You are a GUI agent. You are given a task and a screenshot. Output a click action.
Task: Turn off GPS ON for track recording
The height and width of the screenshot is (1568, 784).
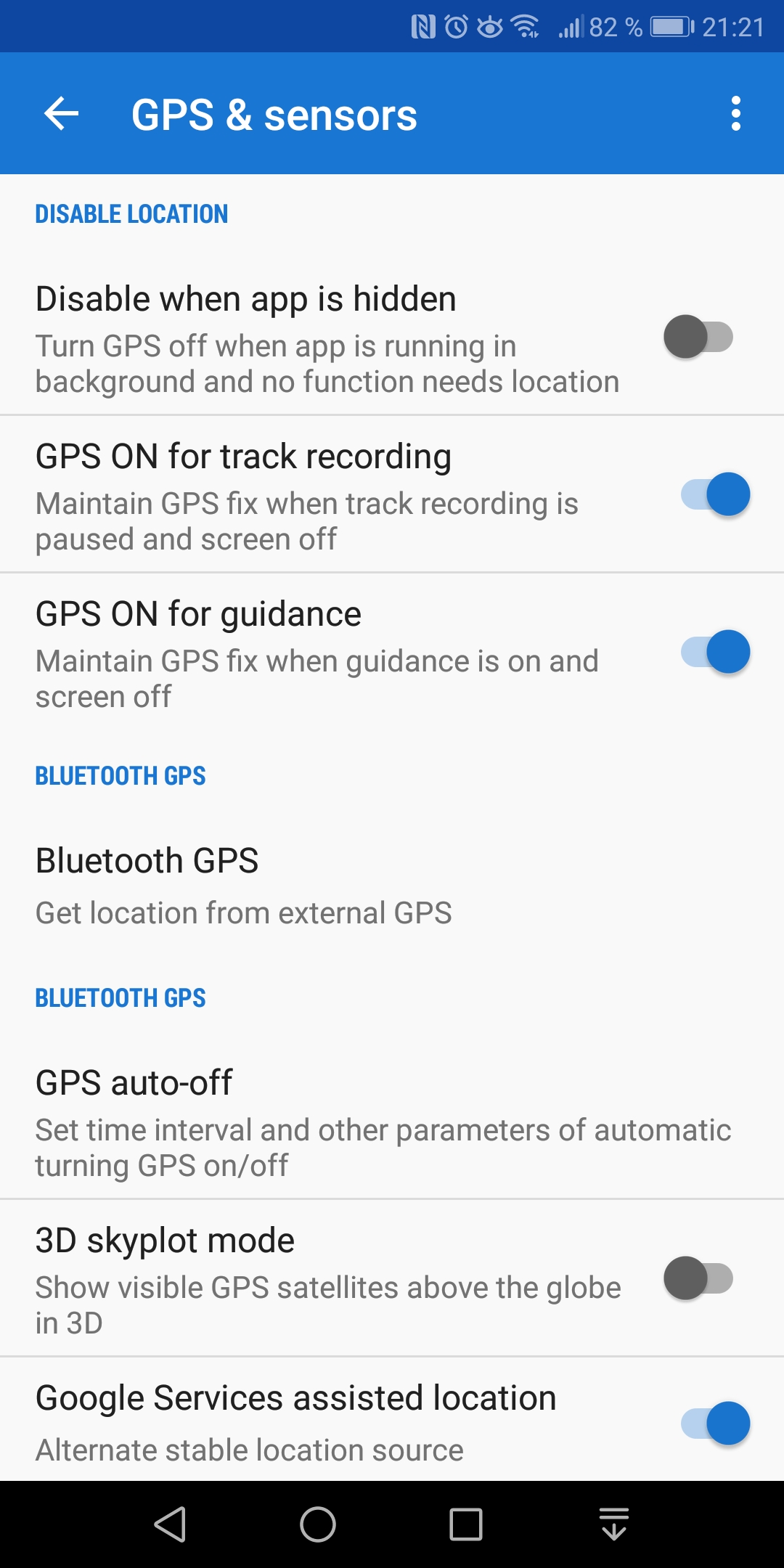click(715, 495)
